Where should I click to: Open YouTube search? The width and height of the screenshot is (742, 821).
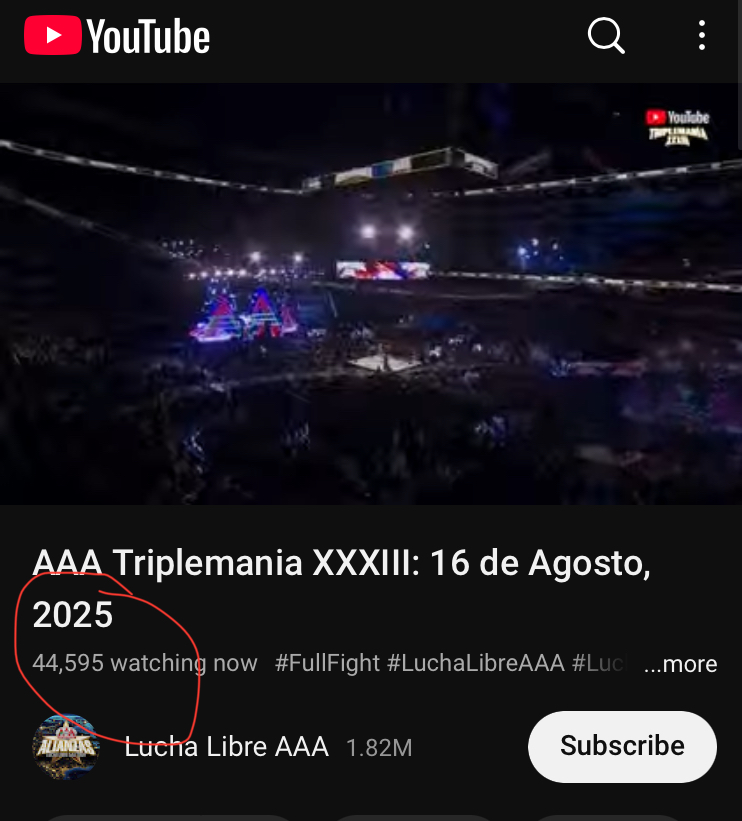pos(605,37)
